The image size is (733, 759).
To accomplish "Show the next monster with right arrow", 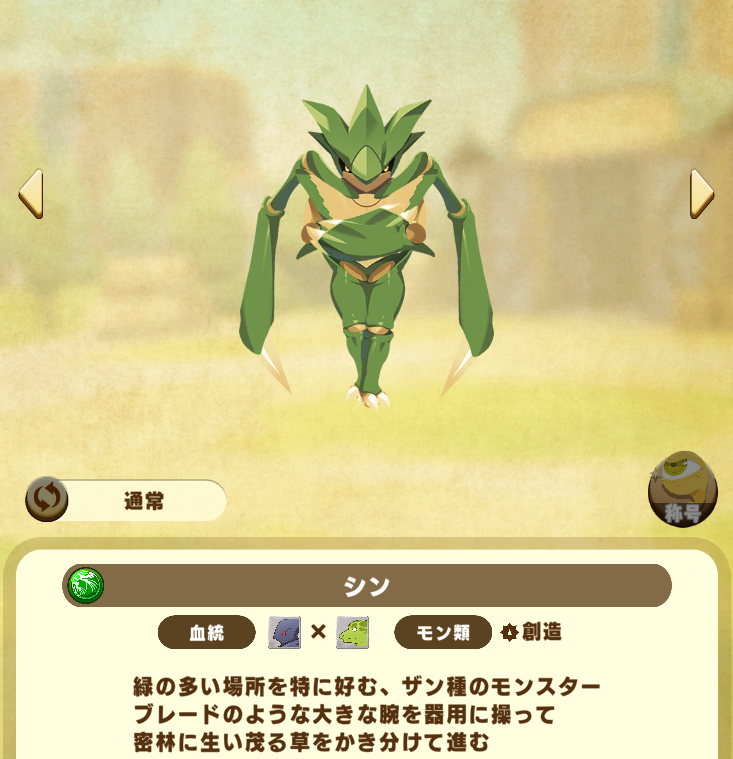I will [702, 194].
